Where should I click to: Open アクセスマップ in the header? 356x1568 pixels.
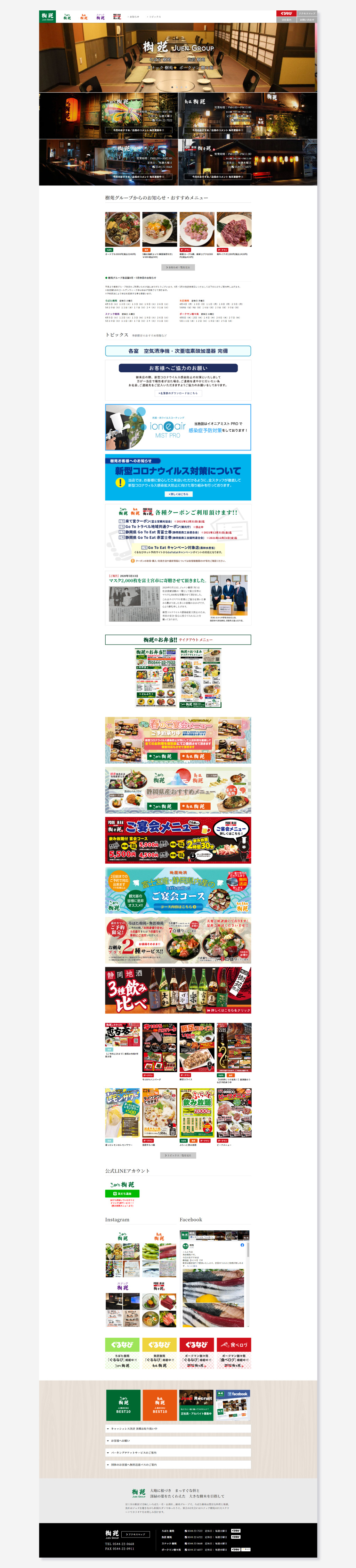pos(307,14)
